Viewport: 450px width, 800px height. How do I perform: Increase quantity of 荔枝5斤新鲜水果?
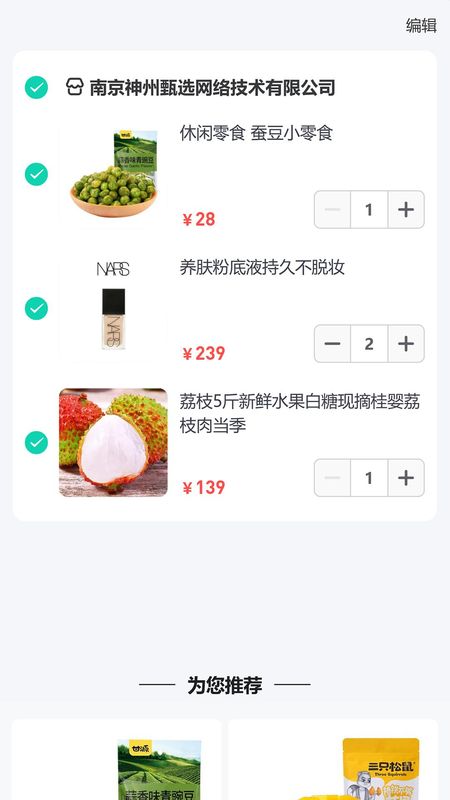(406, 478)
